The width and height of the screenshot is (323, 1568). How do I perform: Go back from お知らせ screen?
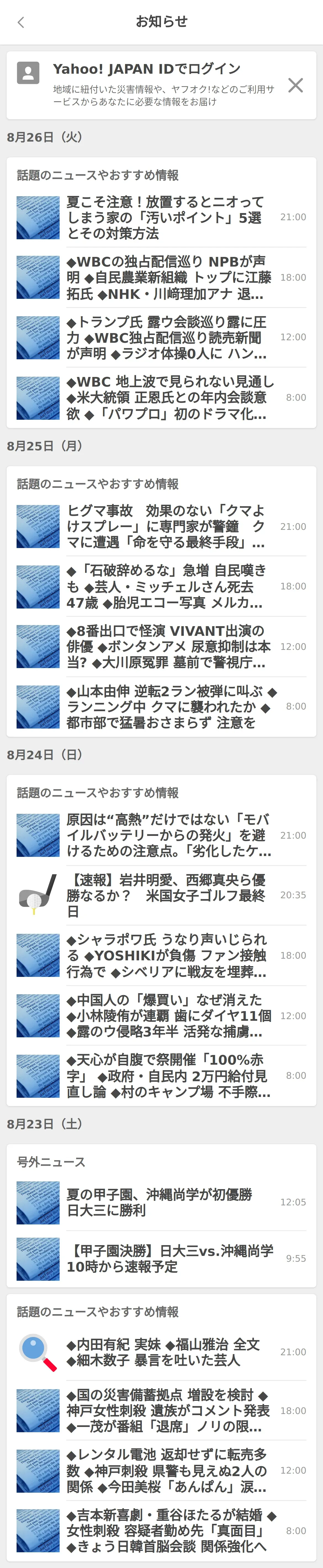21,23
